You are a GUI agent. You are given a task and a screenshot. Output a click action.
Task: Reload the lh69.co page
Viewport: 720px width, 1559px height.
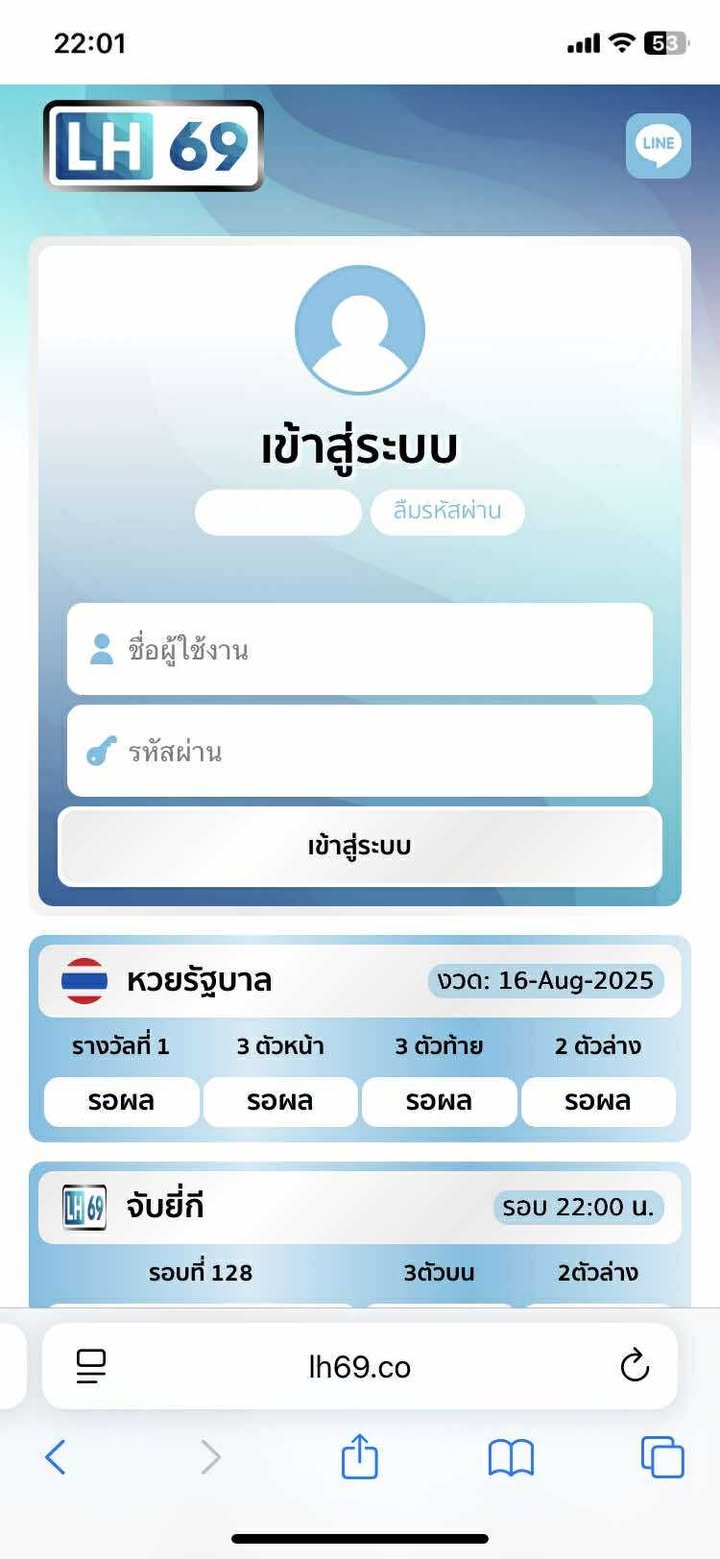(634, 1366)
